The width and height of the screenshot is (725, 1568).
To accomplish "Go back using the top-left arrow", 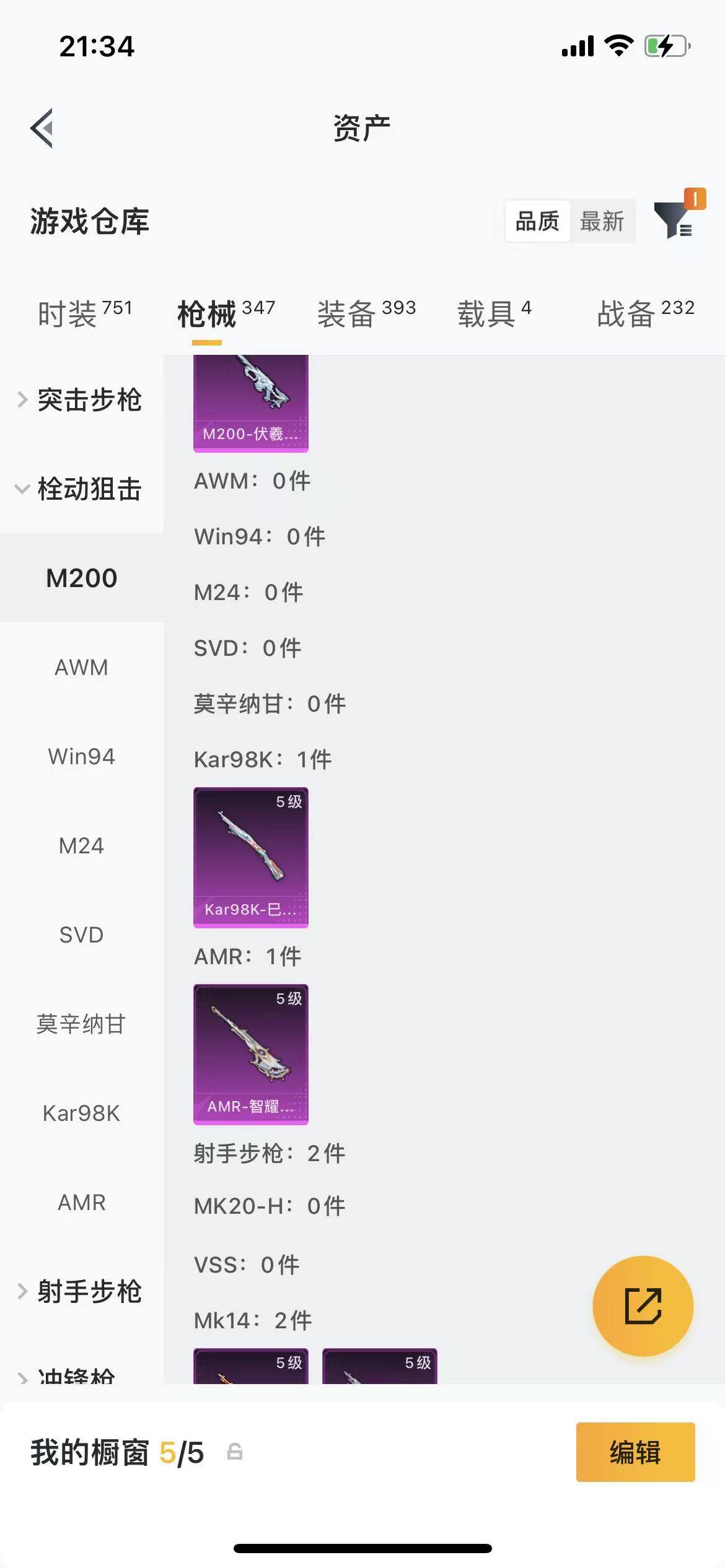I will (42, 128).
